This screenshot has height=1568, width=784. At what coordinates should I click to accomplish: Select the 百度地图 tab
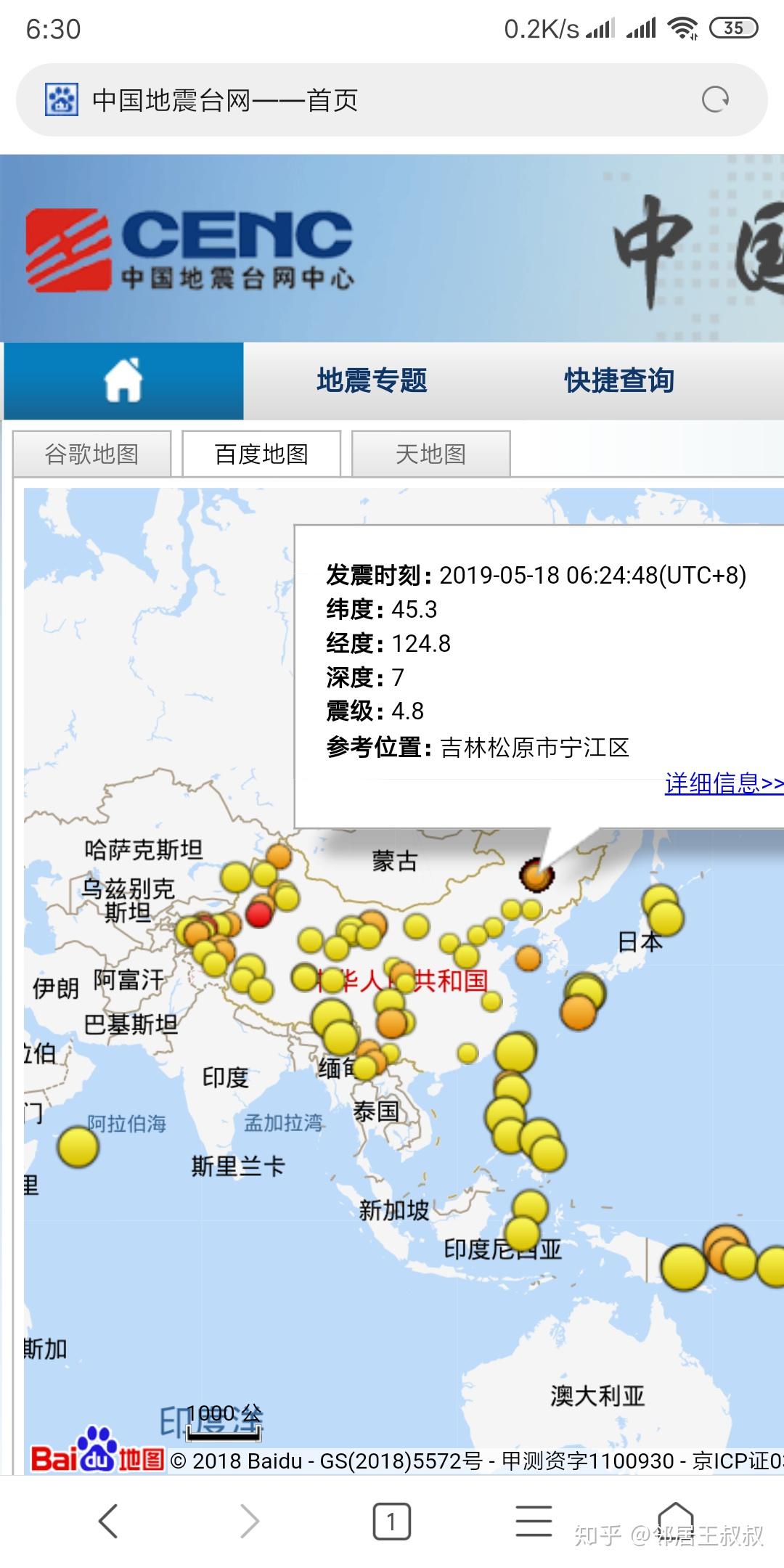[x=261, y=454]
